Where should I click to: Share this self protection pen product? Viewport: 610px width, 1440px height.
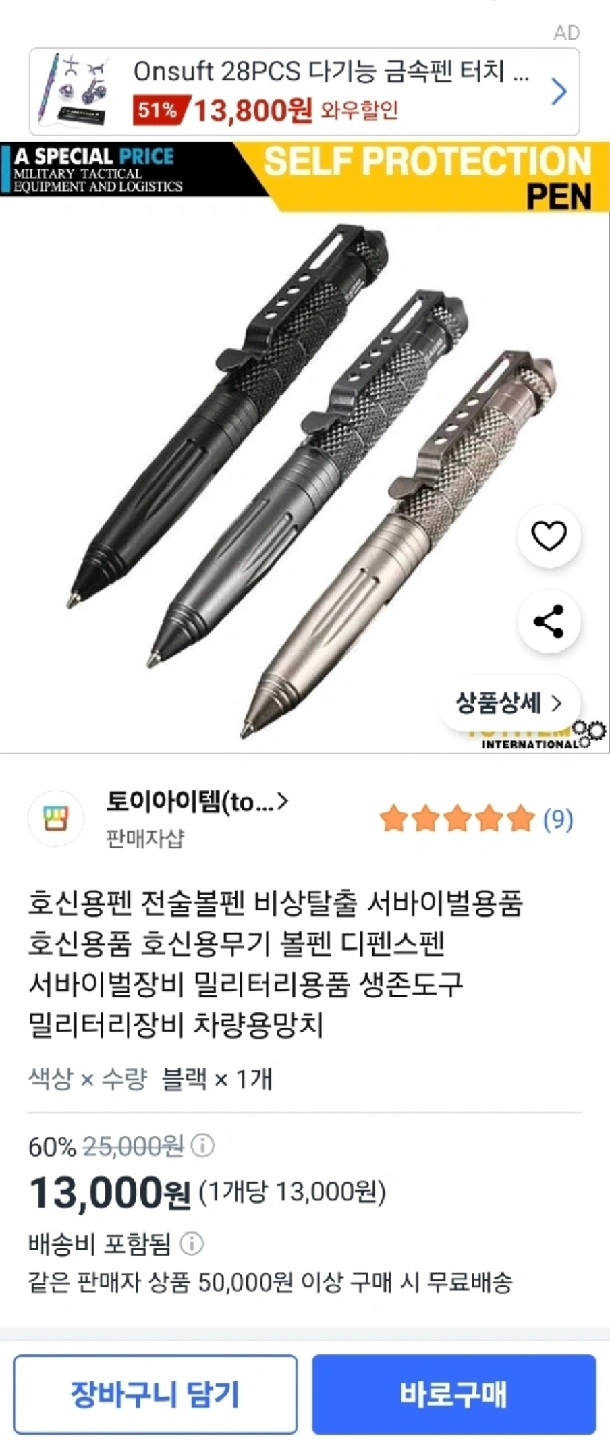548,622
